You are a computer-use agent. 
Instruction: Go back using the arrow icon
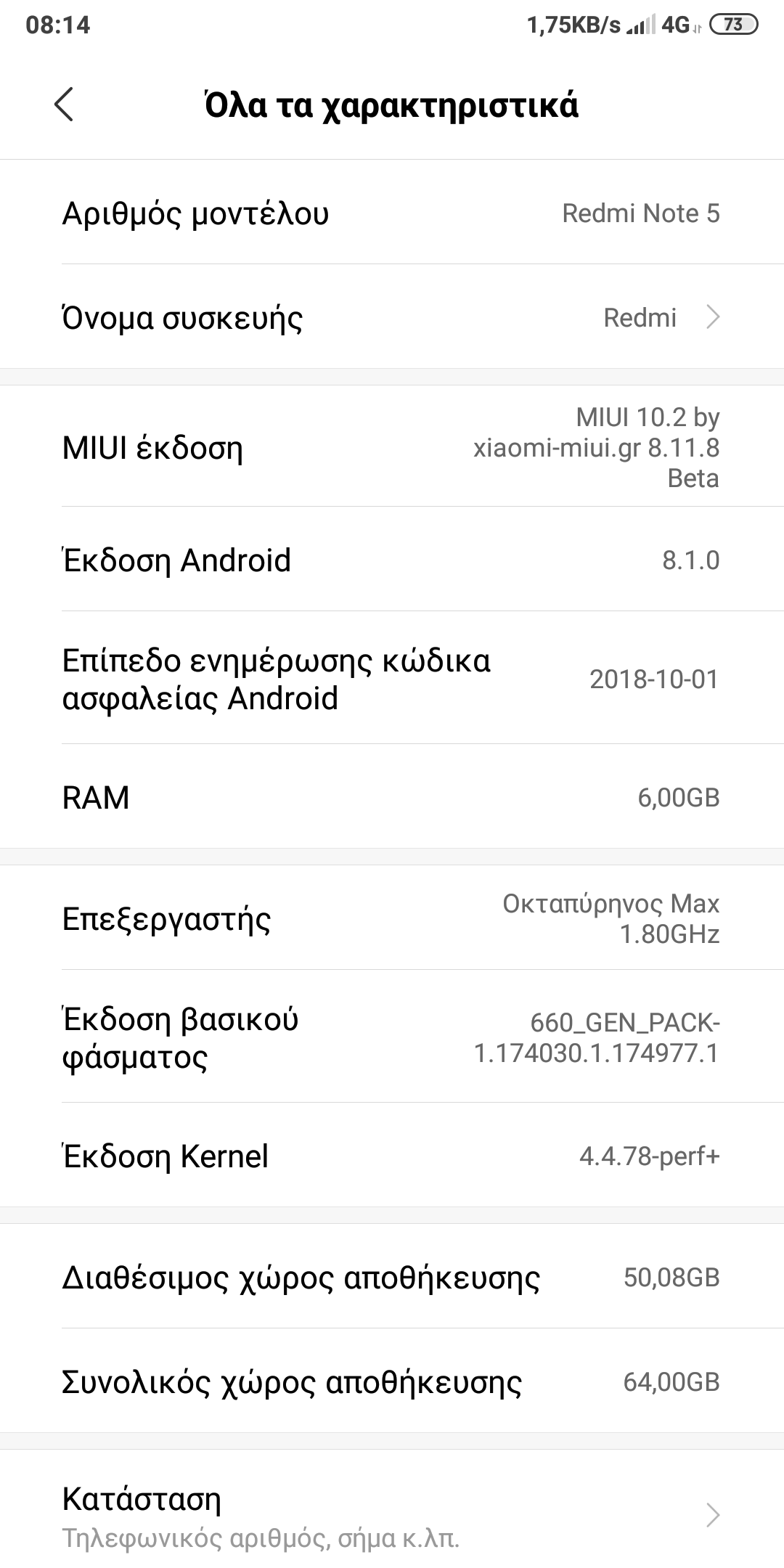tap(64, 105)
